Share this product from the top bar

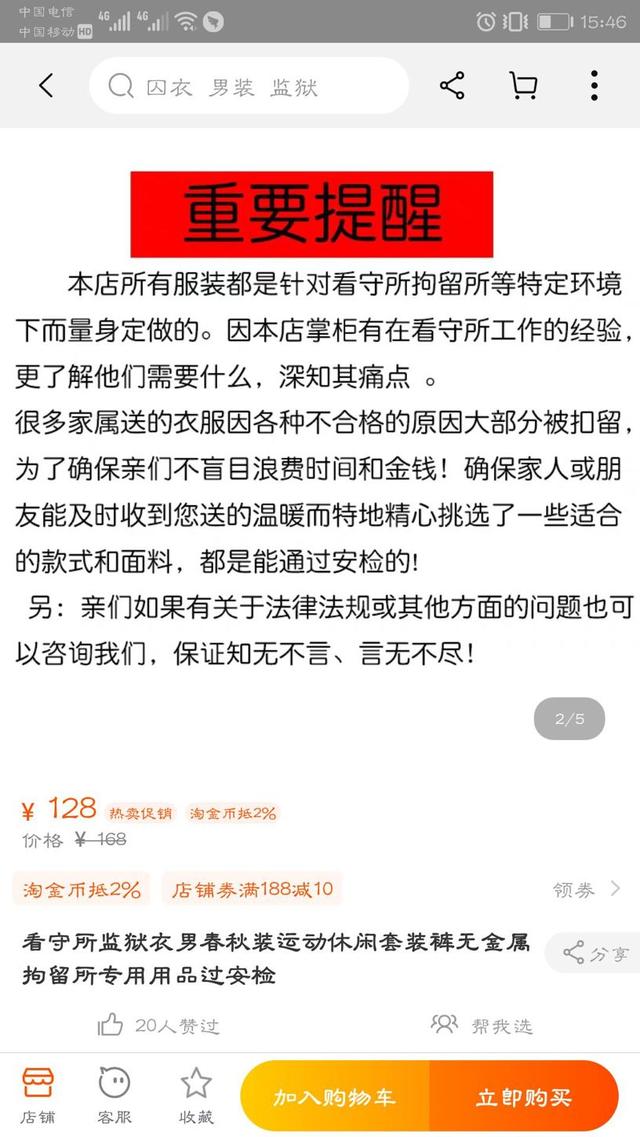[x=452, y=86]
